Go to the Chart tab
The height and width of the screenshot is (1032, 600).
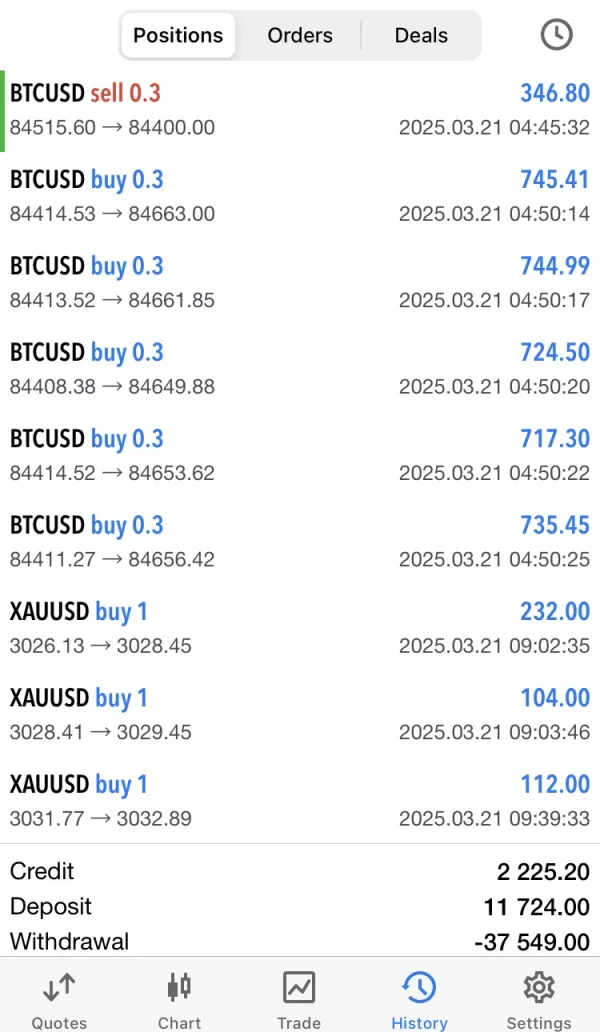click(x=179, y=1000)
